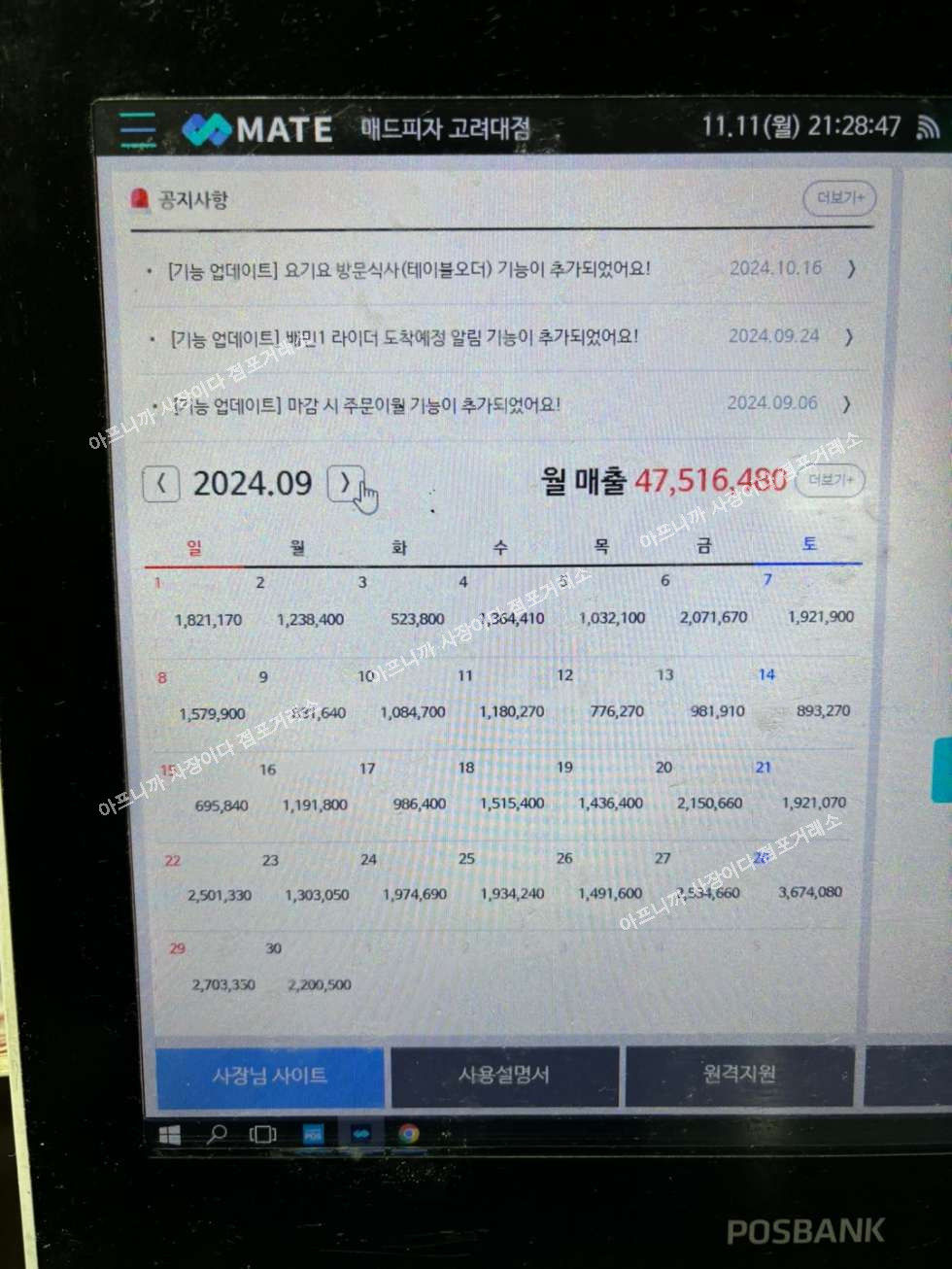Tap 더보기+ next to 월 매출
952x1269 pixels.
[x=831, y=480]
